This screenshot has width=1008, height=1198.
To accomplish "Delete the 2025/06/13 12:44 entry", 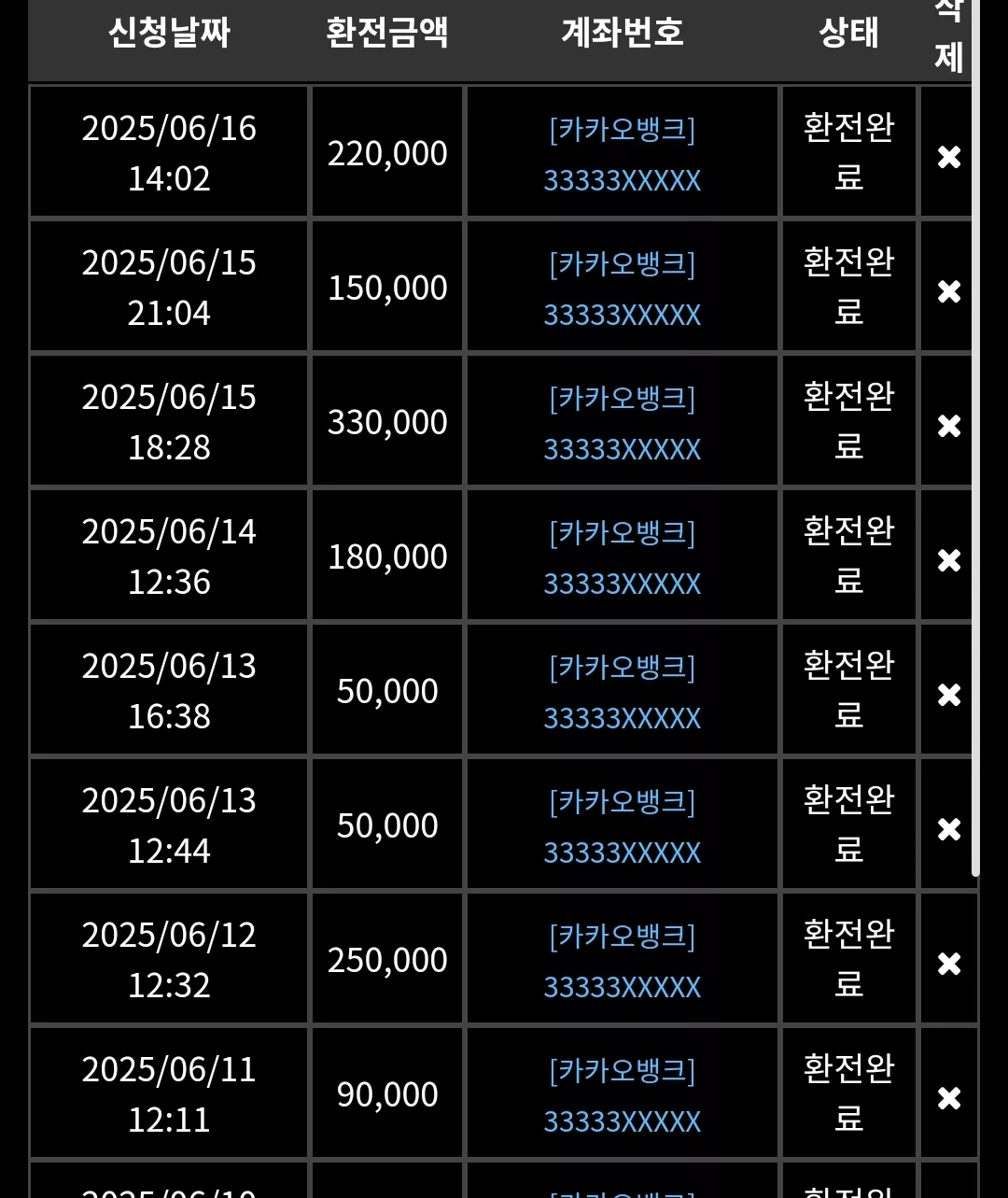I will coord(949,829).
